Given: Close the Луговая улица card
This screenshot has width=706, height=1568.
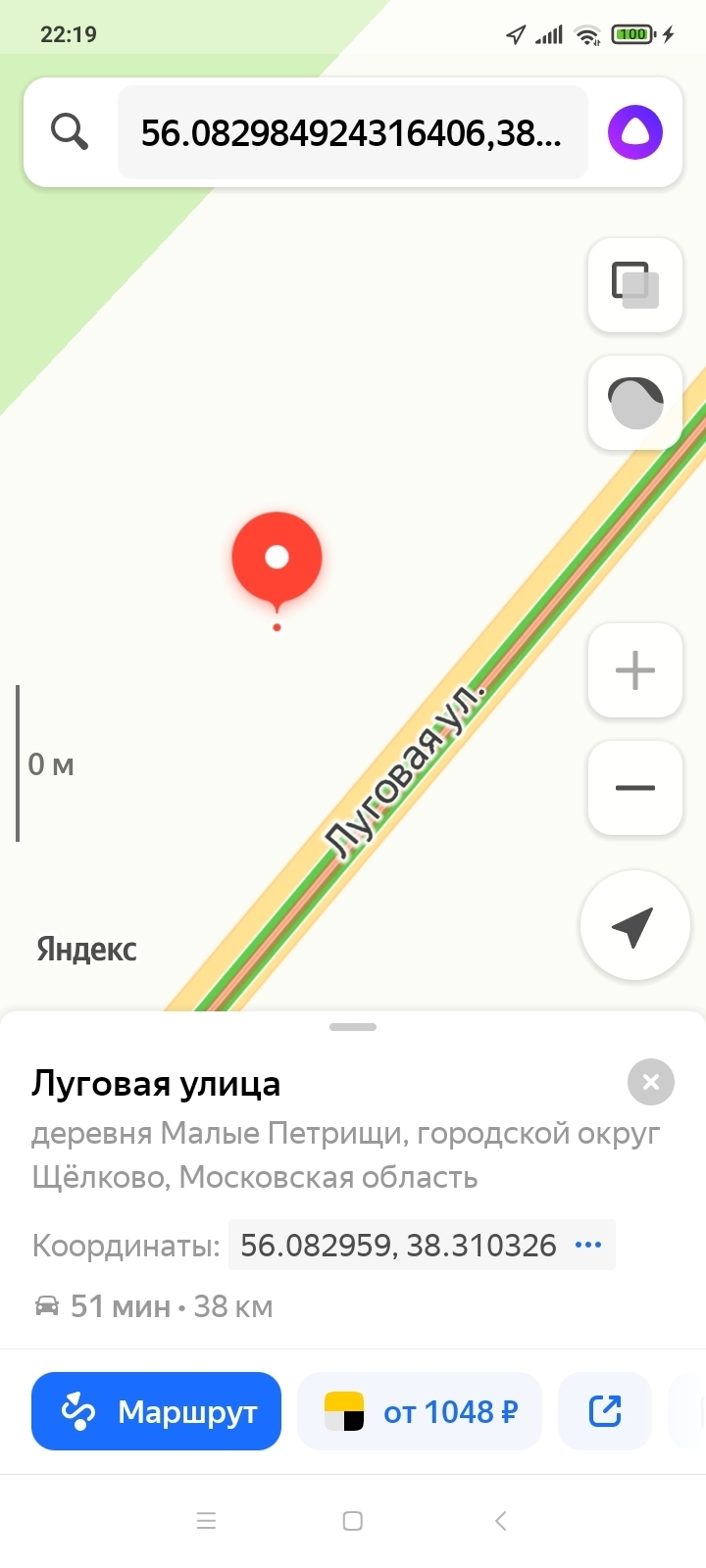Looking at the screenshot, I should coord(650,1083).
